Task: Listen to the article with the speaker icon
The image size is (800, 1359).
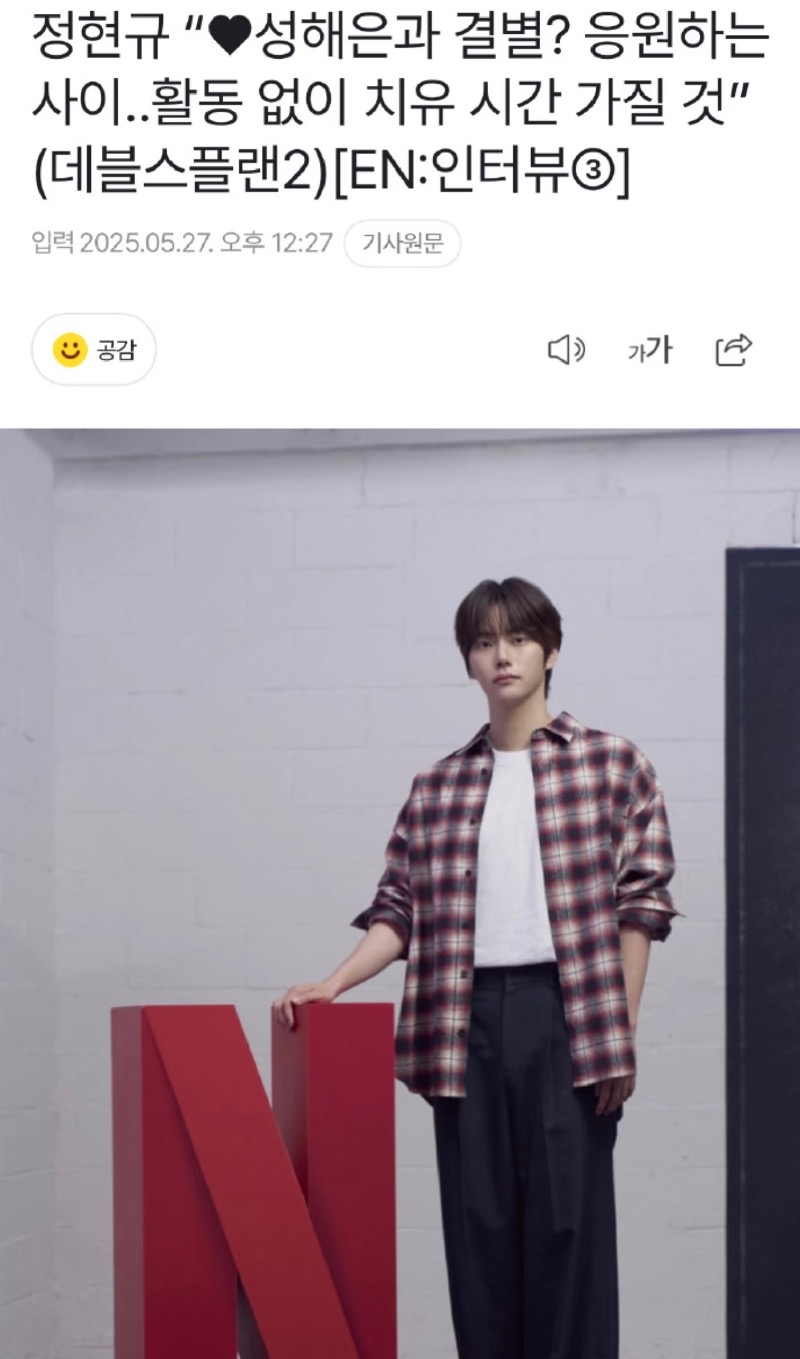Action: 566,350
